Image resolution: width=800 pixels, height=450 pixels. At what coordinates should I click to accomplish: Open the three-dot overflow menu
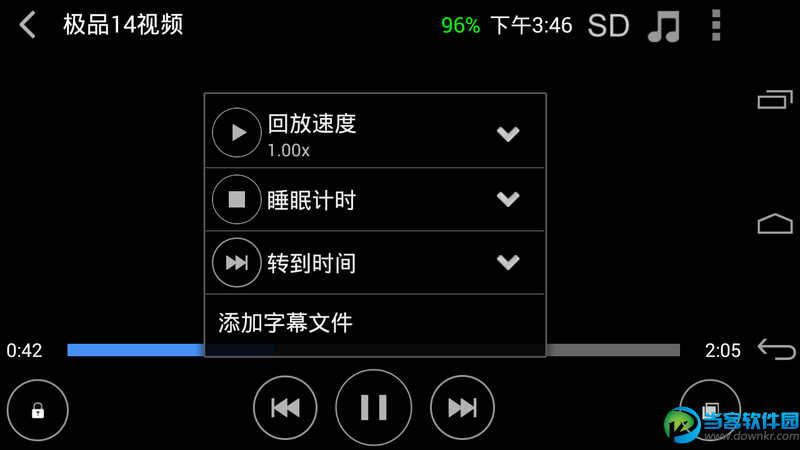716,26
